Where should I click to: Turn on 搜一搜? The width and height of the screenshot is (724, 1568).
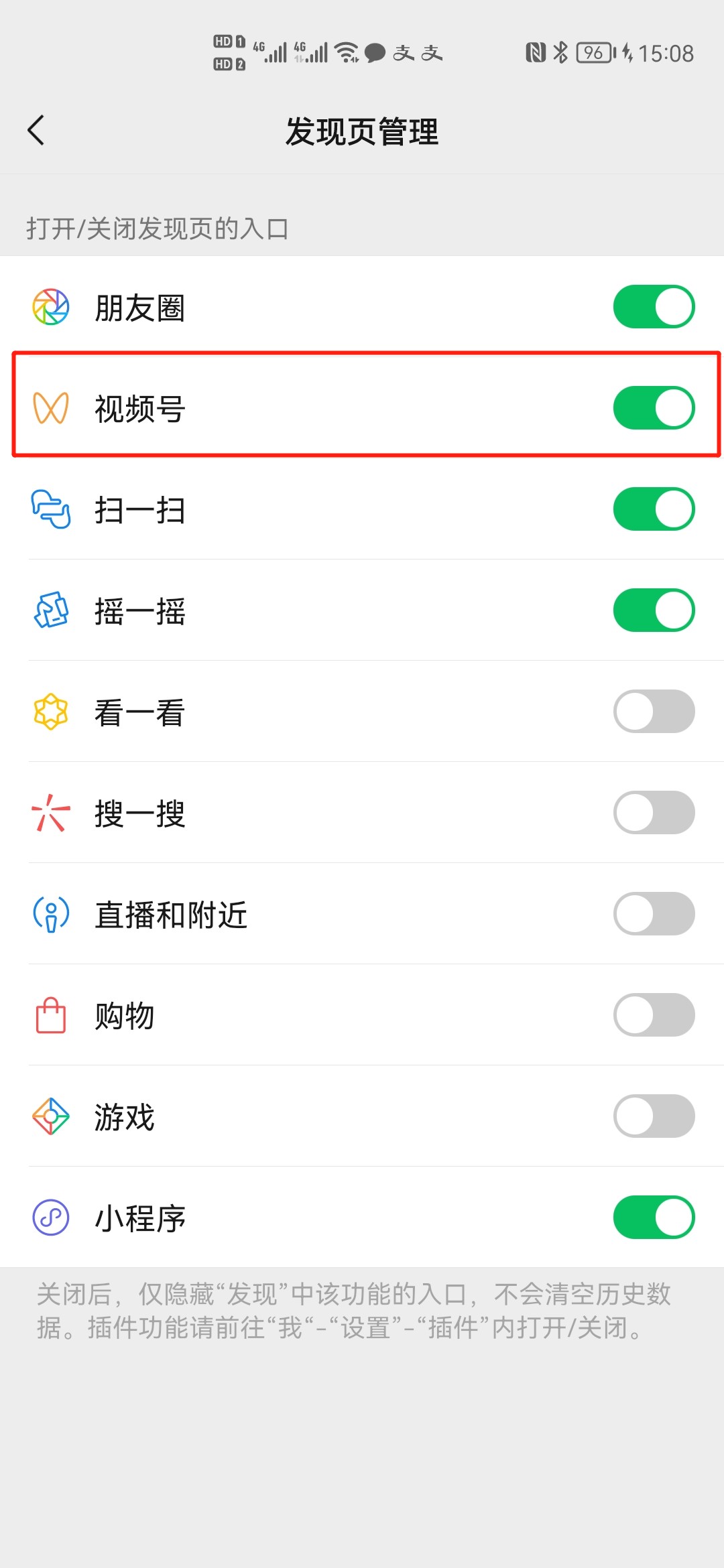tap(654, 812)
